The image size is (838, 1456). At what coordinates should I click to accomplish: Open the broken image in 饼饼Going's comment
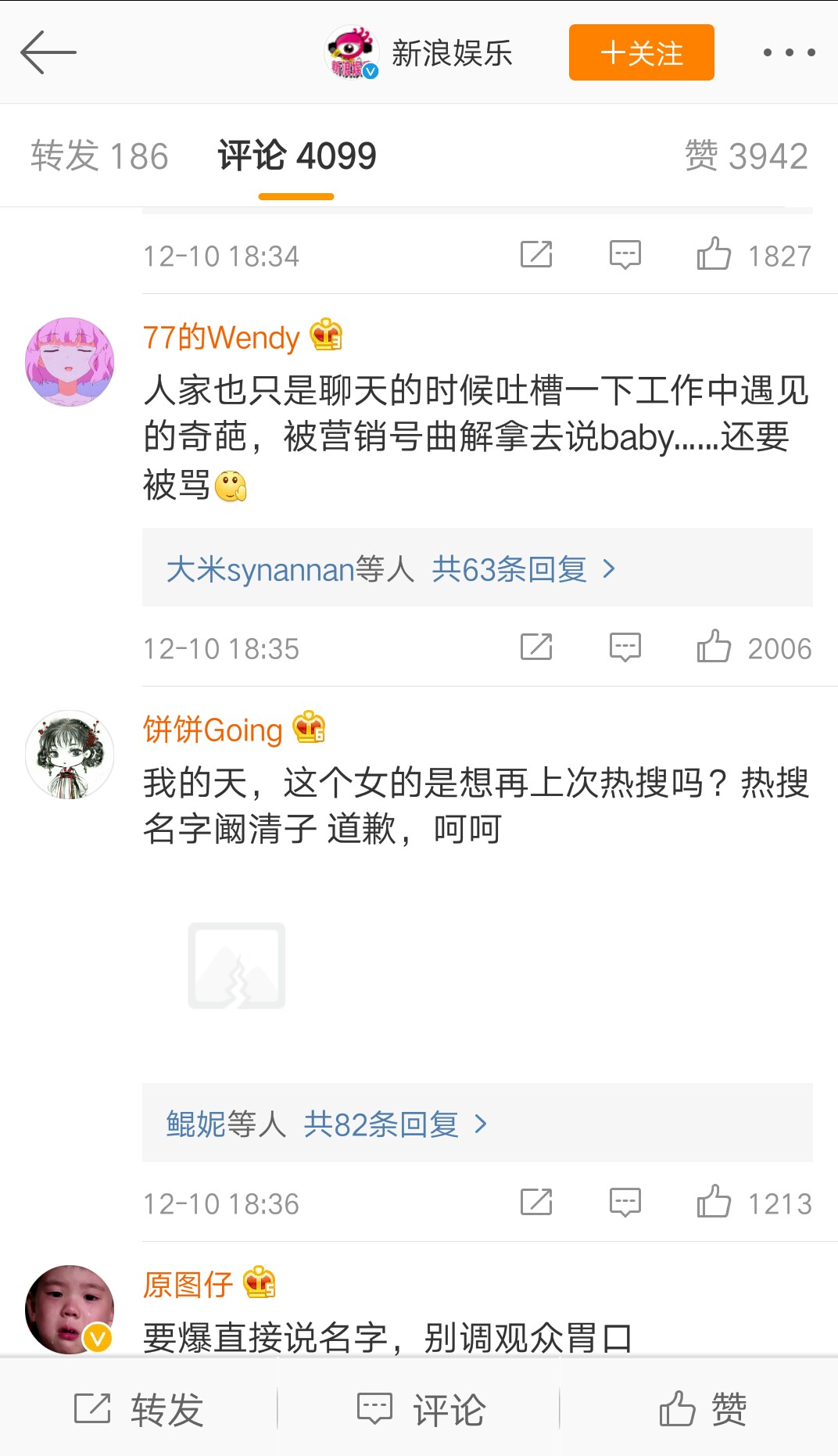pyautogui.click(x=237, y=966)
